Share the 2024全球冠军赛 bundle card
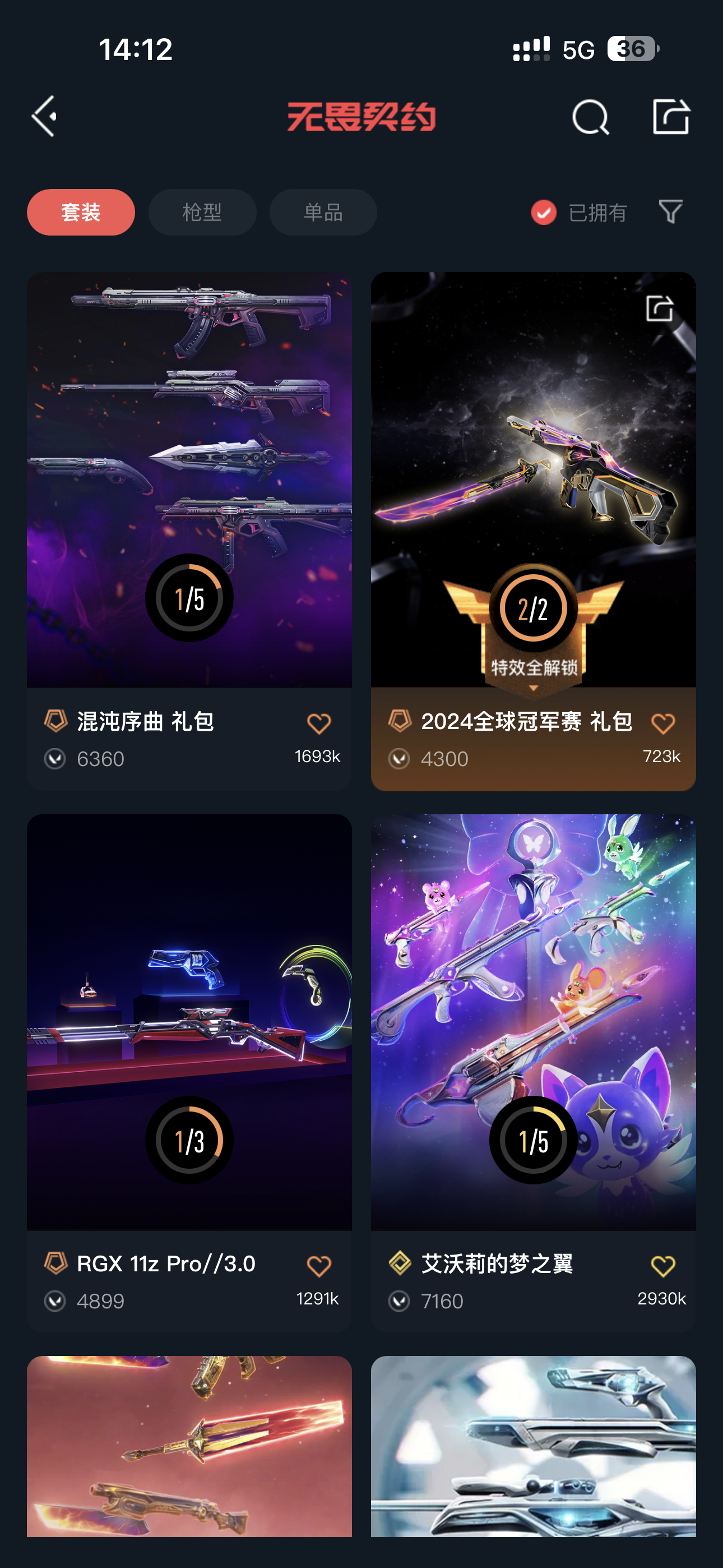This screenshot has height=1568, width=723. 659,308
